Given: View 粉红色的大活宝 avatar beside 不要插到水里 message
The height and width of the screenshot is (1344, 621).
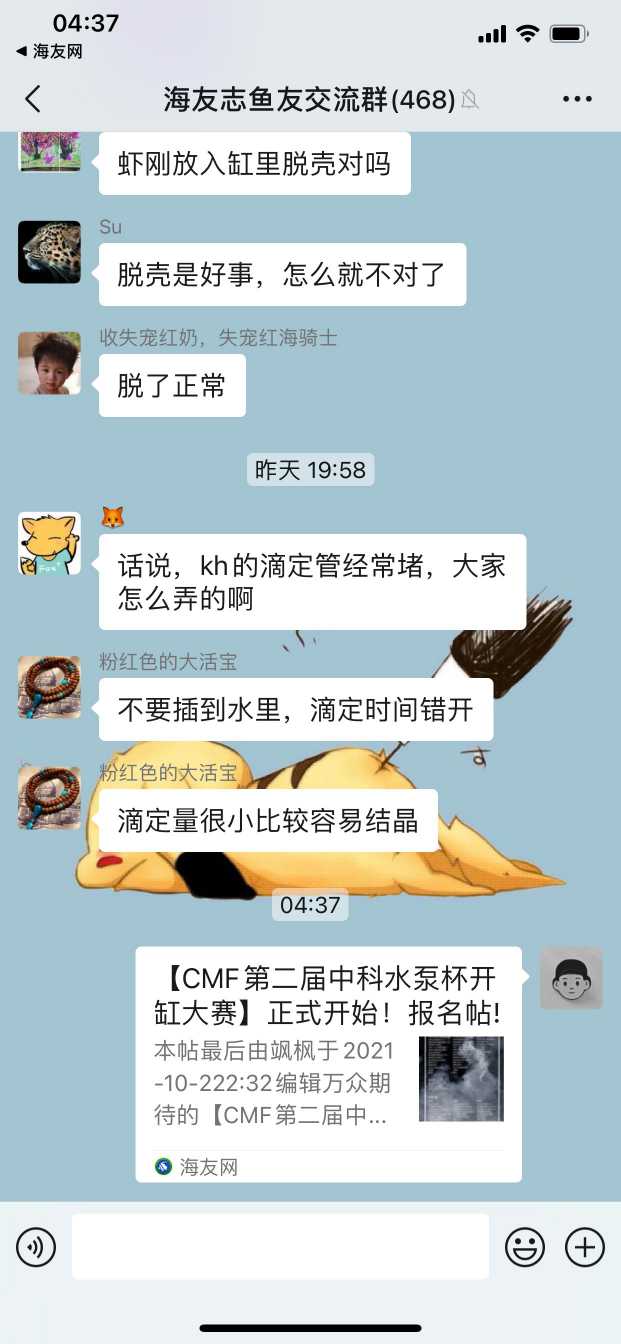Looking at the screenshot, I should [49, 687].
